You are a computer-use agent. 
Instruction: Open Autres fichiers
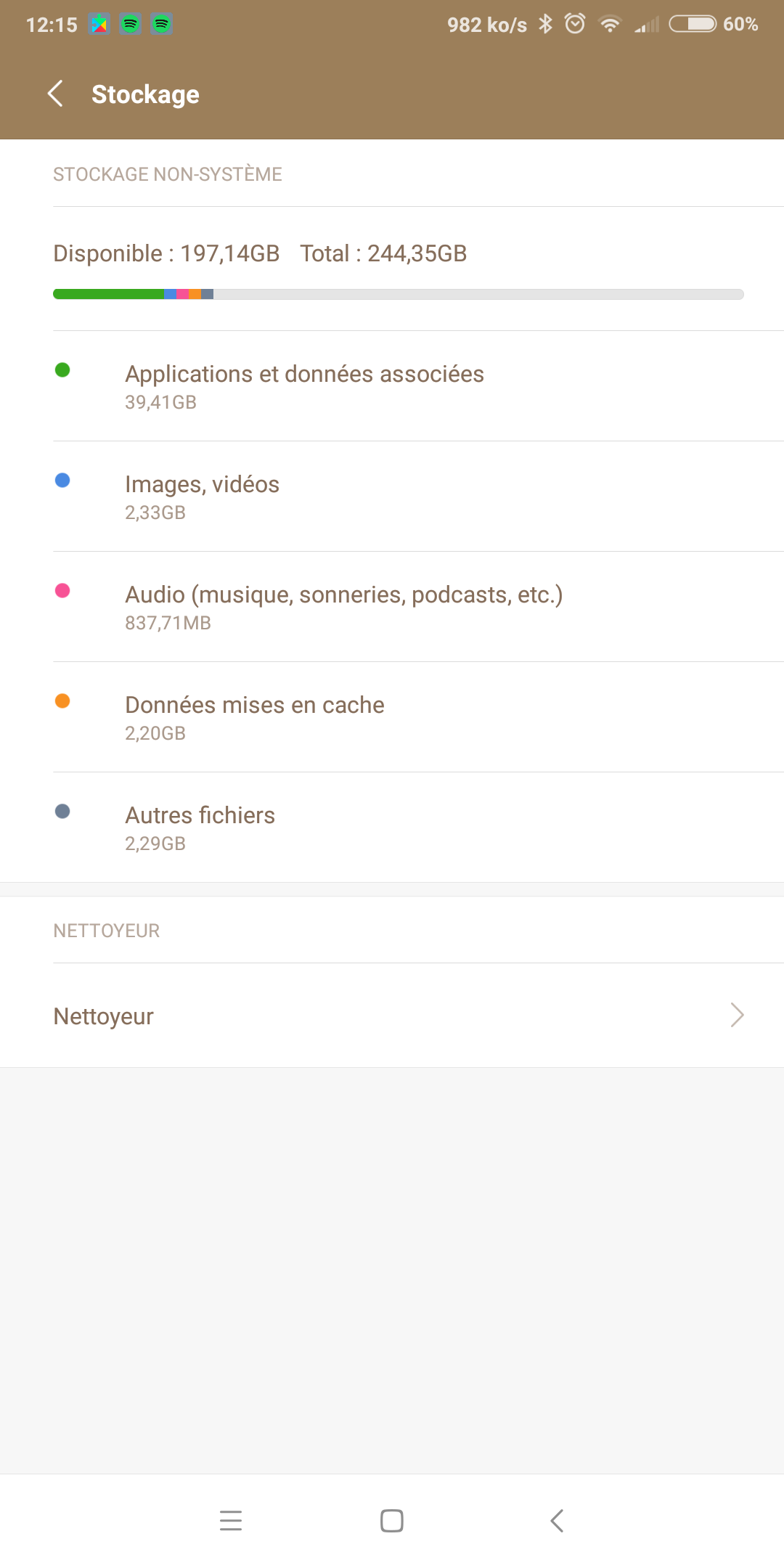point(392,828)
